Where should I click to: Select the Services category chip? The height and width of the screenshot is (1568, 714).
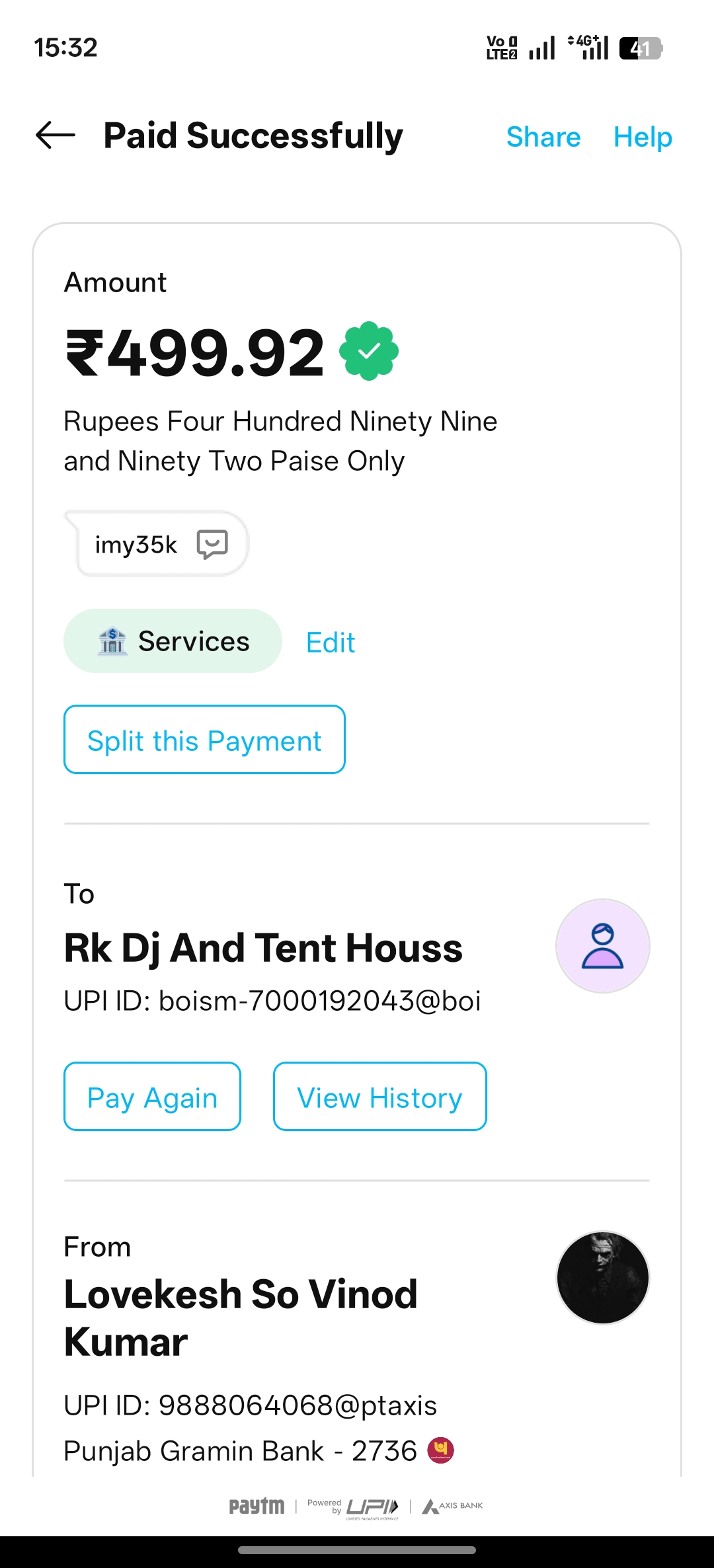point(173,641)
